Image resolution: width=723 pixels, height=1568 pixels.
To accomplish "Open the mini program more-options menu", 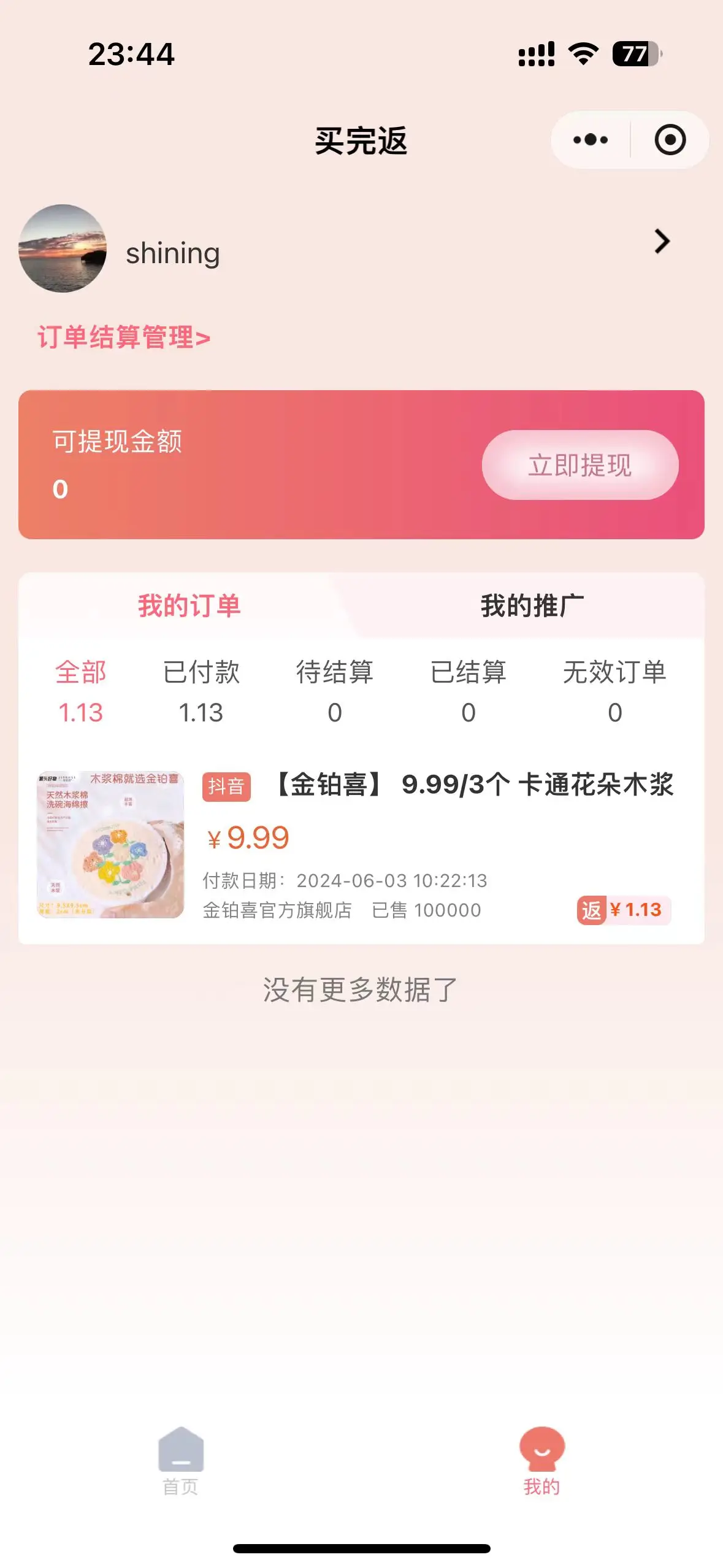I will tap(590, 140).
